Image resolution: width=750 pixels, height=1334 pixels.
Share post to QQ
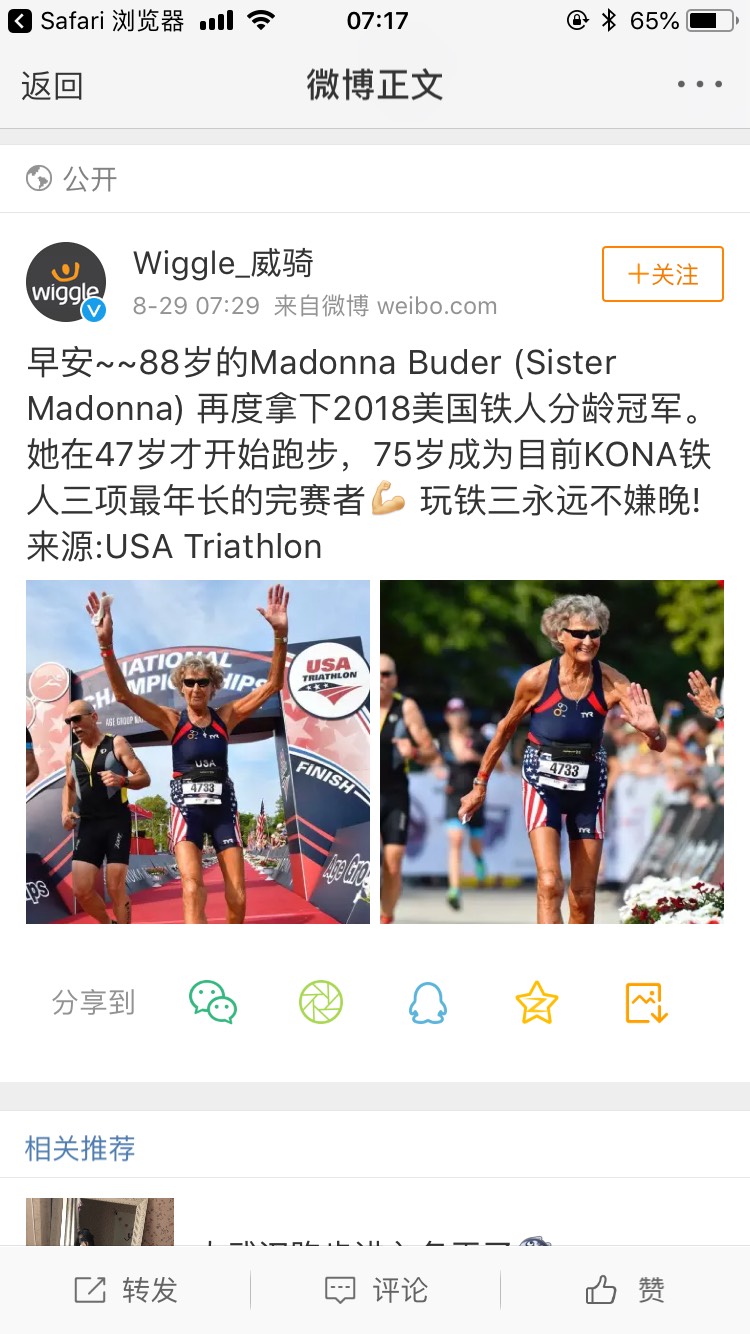coord(428,1002)
